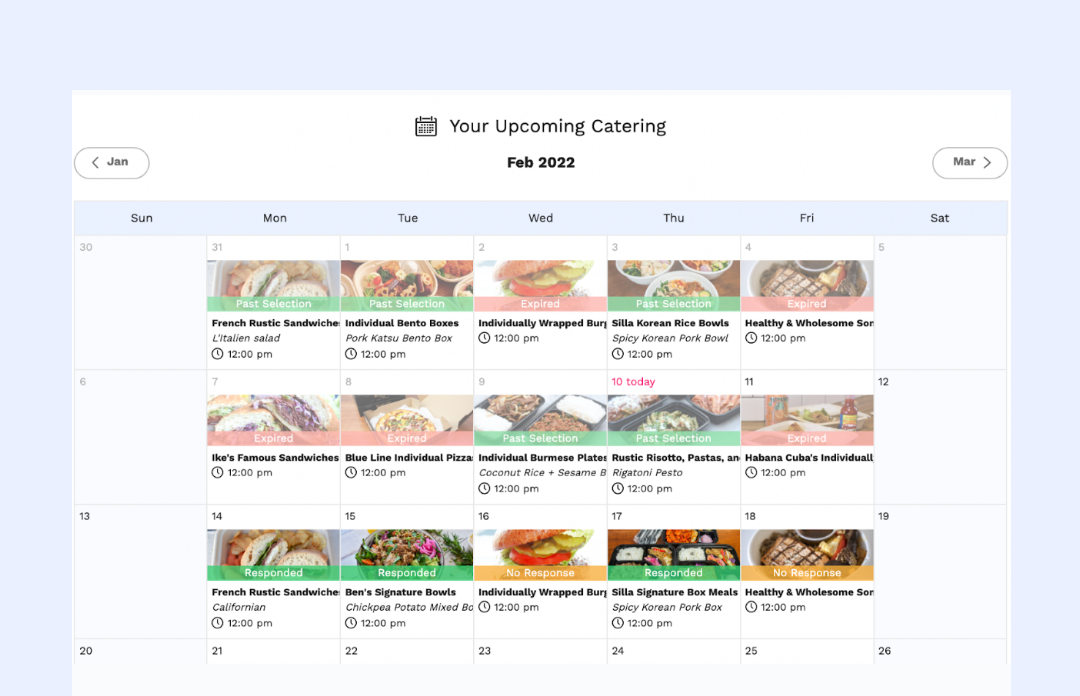Open Habana Cuba's Individually order
This screenshot has width=1080, height=696.
coord(807,457)
